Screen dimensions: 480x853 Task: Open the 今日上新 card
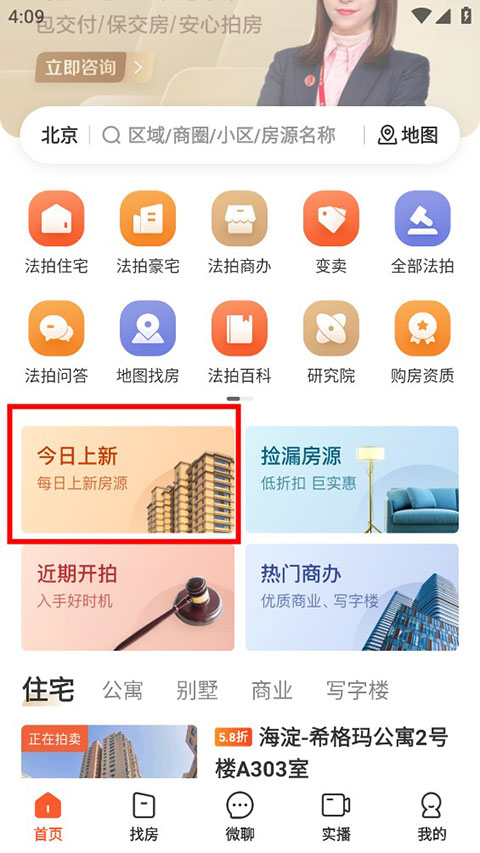click(x=128, y=479)
